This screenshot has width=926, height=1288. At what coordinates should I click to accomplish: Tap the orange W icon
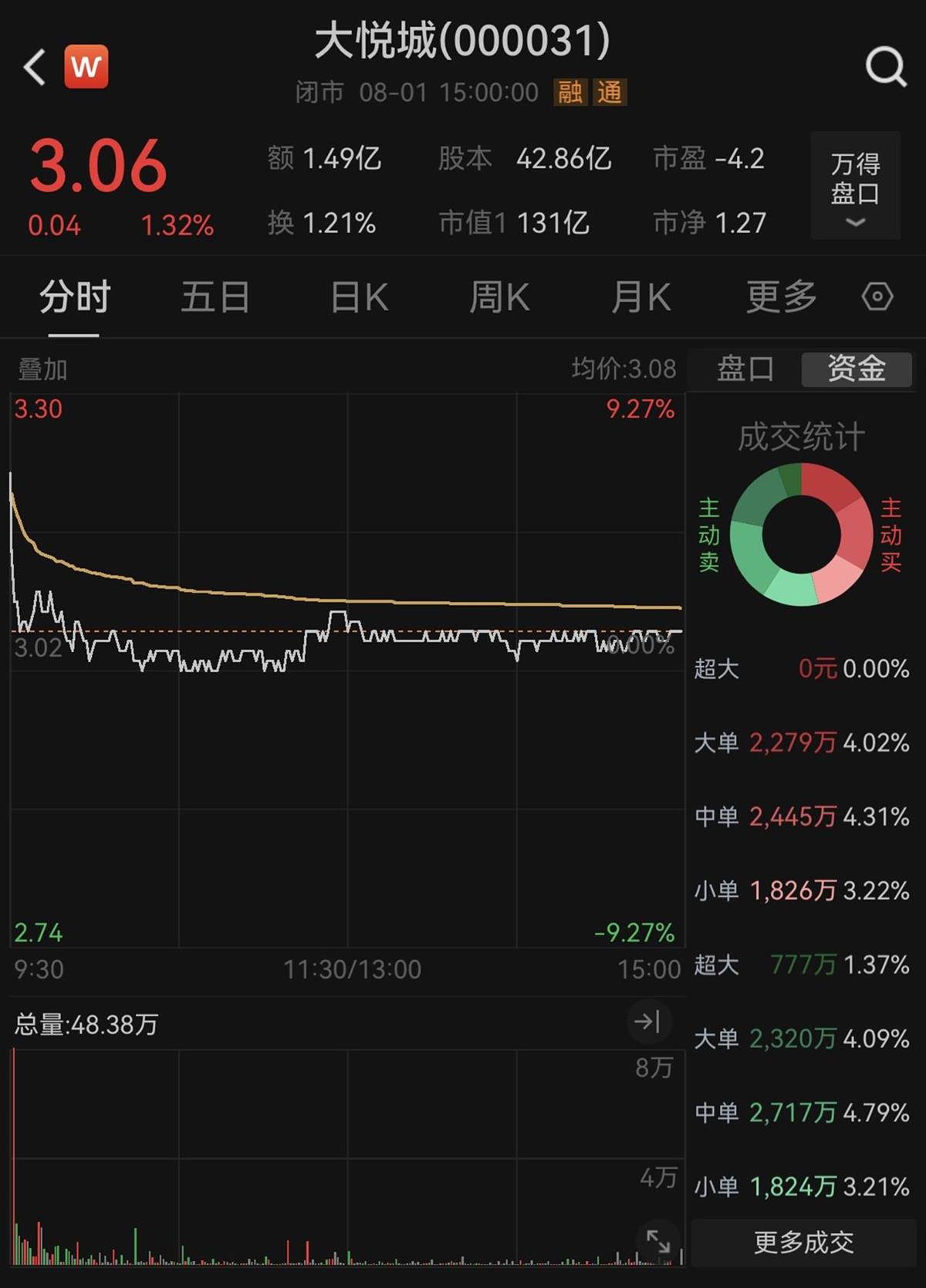pyautogui.click(x=86, y=67)
